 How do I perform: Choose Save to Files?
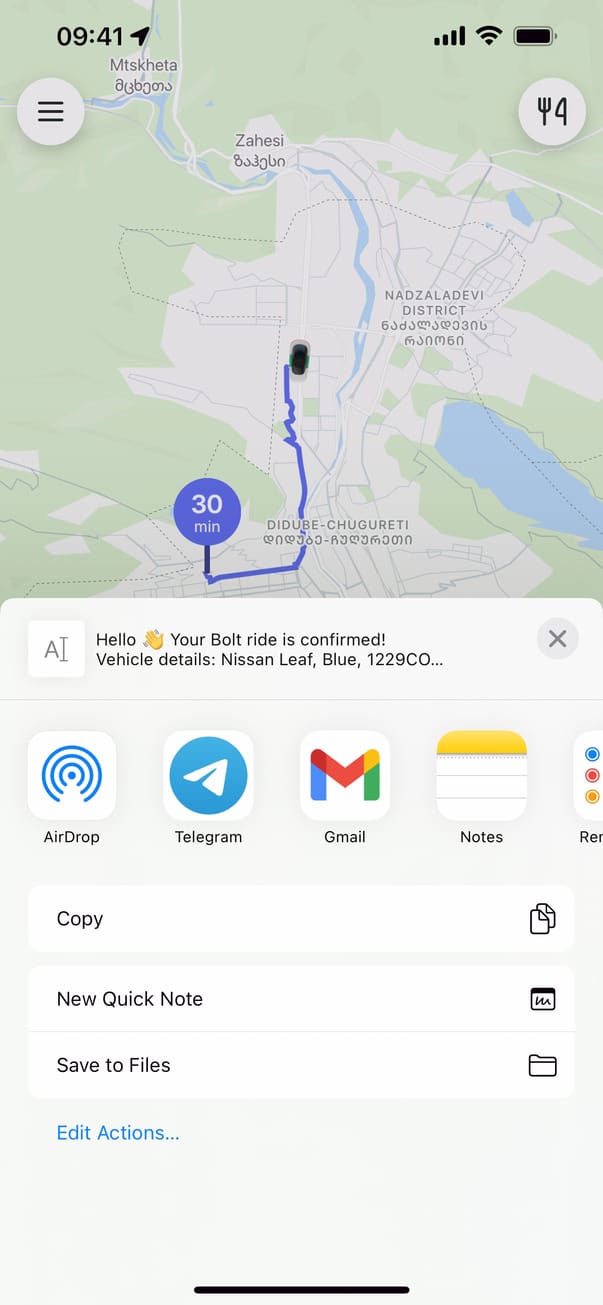(300, 1065)
